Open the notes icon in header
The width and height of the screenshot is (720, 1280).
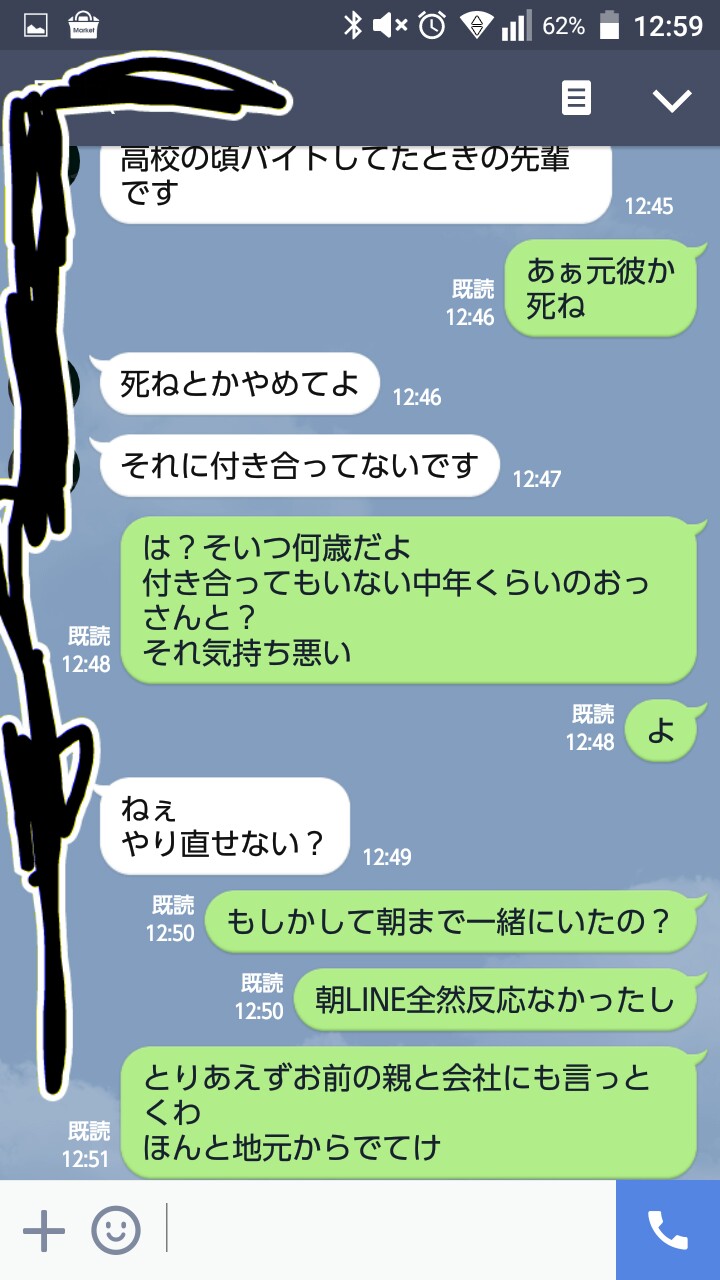tap(576, 99)
